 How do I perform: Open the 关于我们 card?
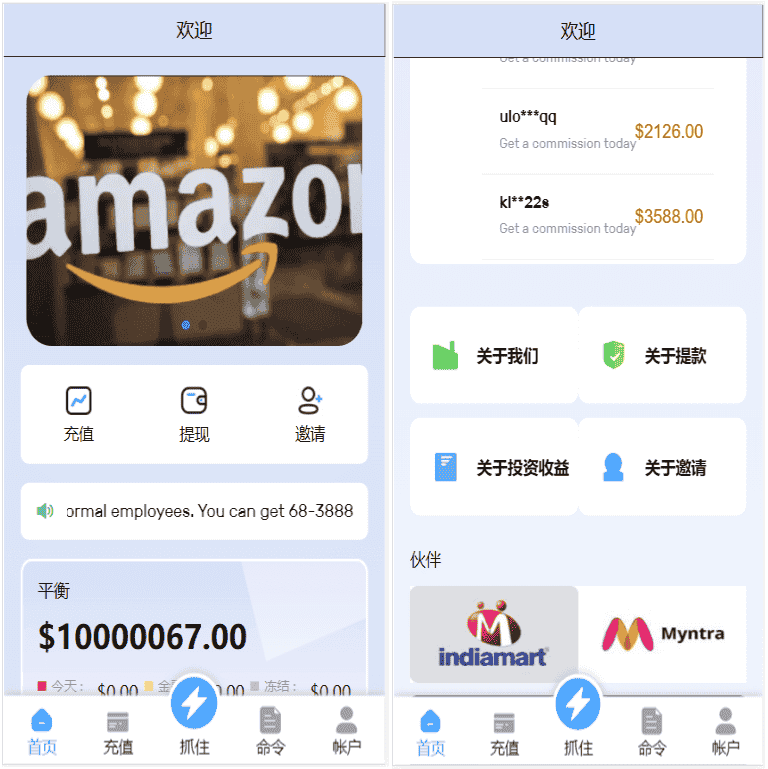click(x=494, y=355)
